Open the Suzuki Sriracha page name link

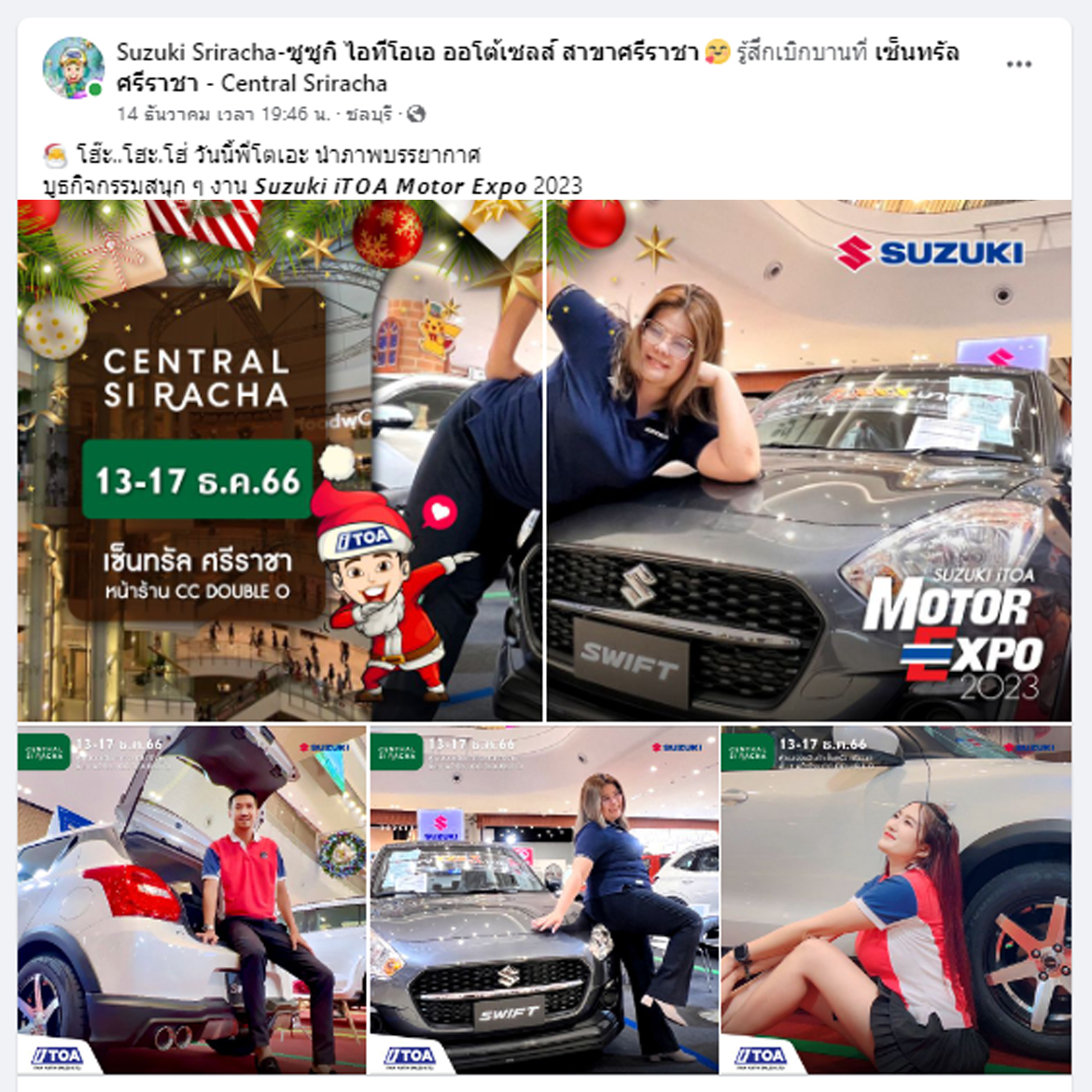click(x=406, y=52)
